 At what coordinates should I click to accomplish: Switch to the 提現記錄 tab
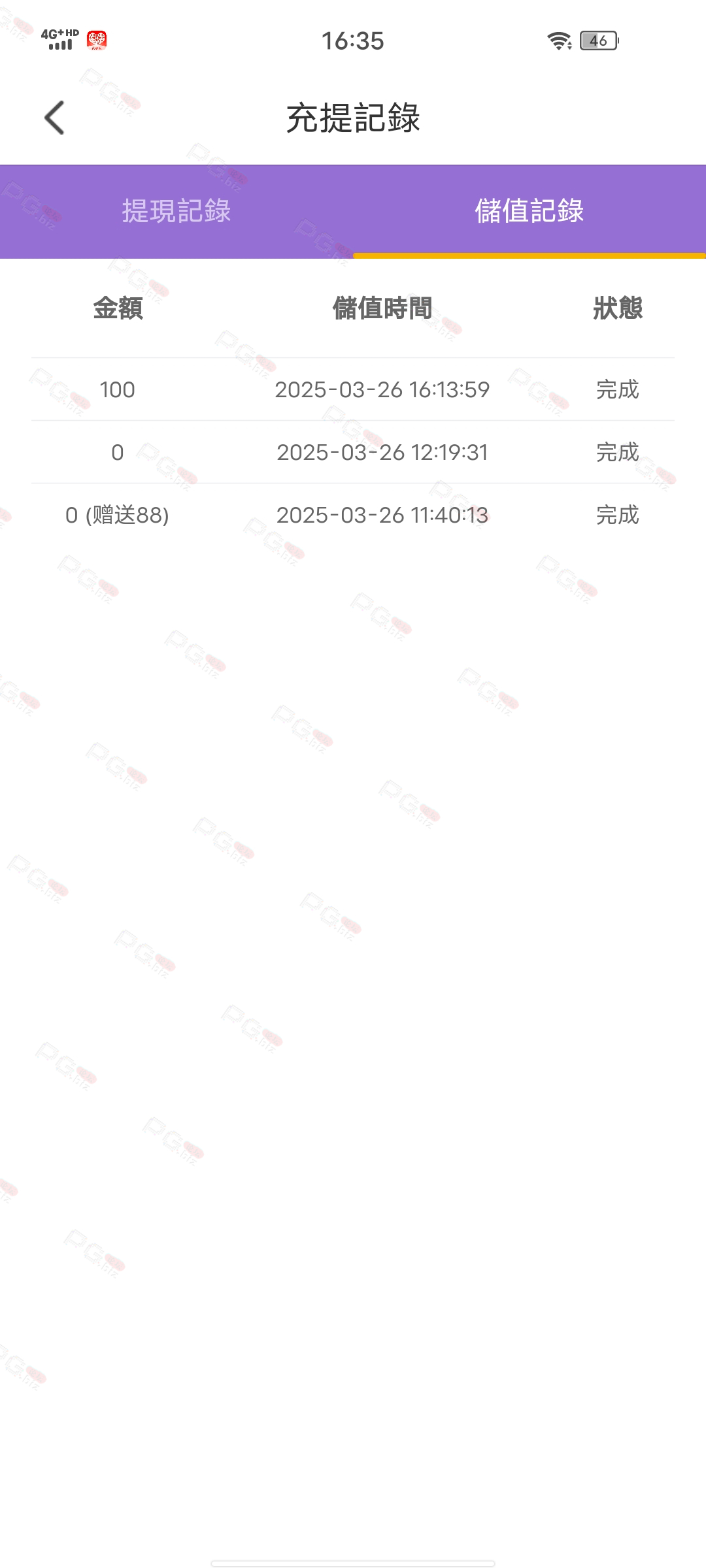coord(176,211)
